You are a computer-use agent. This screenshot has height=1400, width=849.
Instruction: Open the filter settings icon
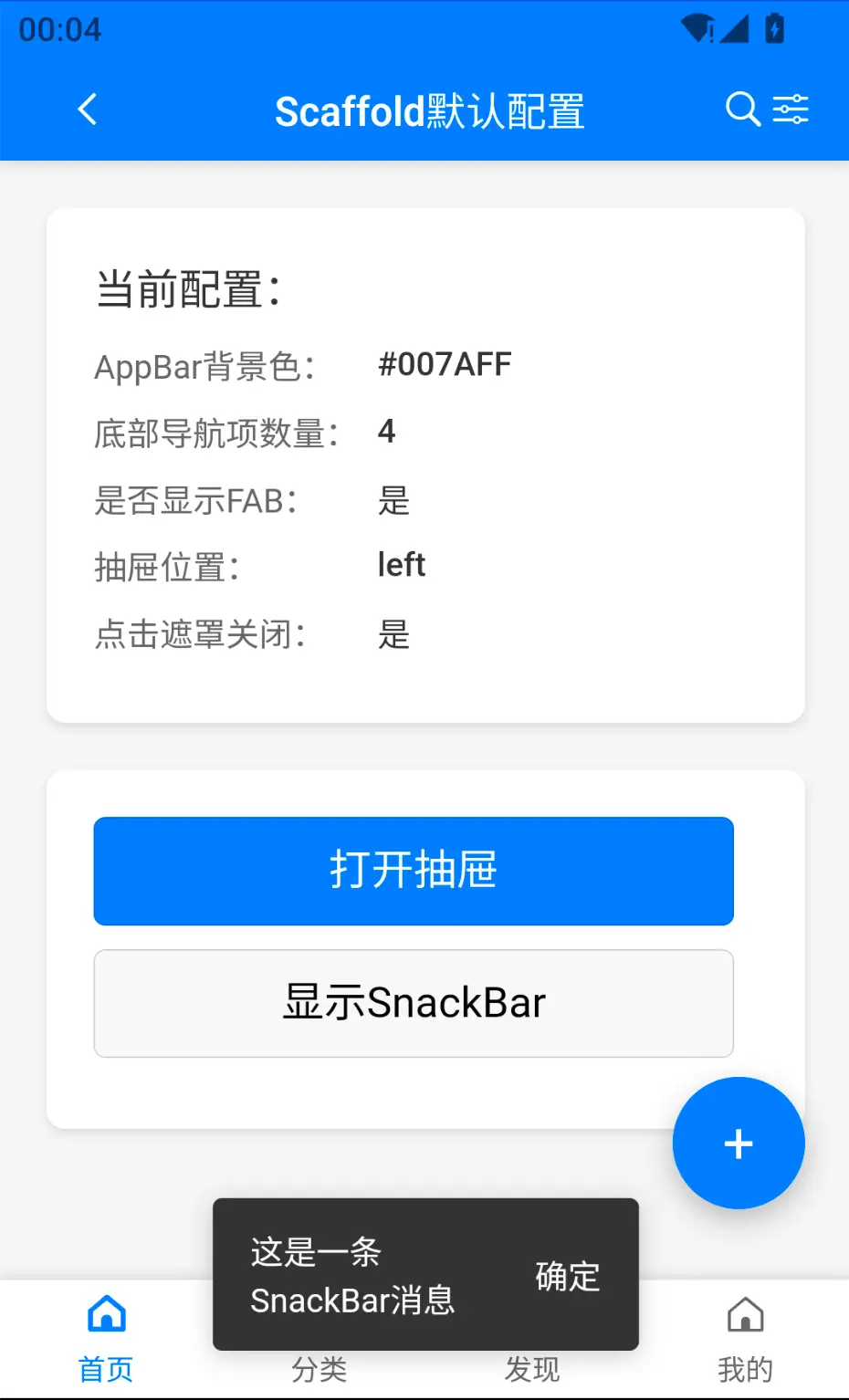(x=791, y=110)
